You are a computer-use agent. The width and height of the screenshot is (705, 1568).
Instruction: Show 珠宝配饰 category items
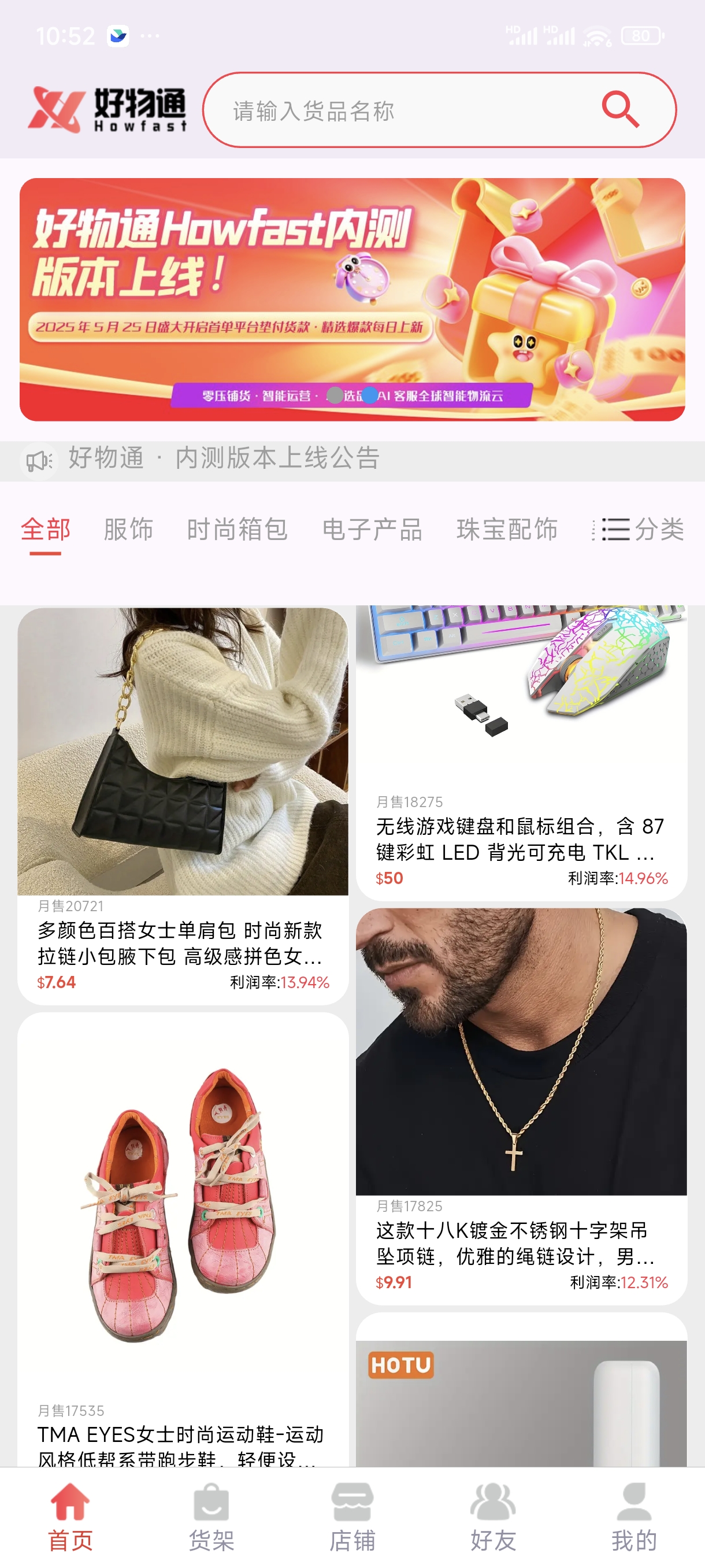click(507, 530)
